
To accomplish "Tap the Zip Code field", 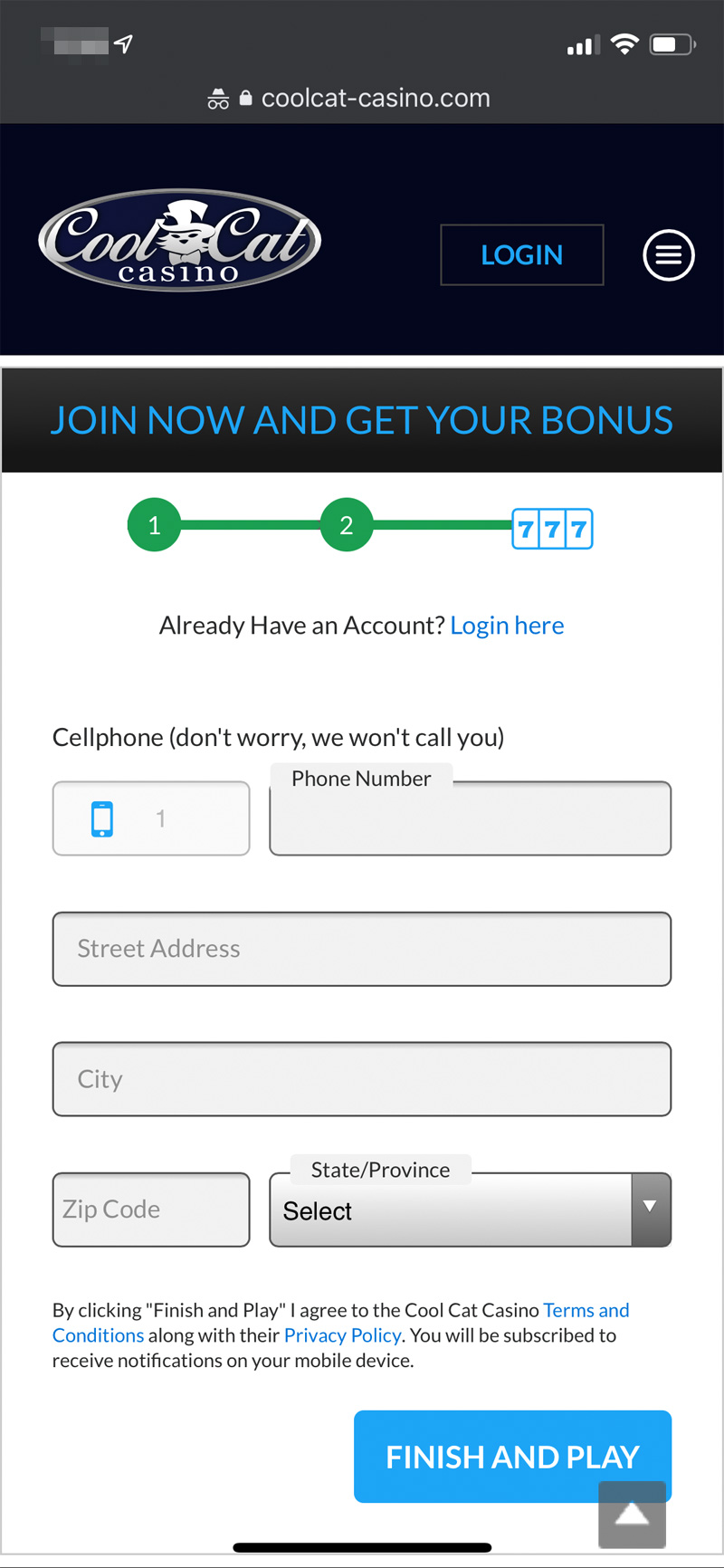I will click(151, 1209).
